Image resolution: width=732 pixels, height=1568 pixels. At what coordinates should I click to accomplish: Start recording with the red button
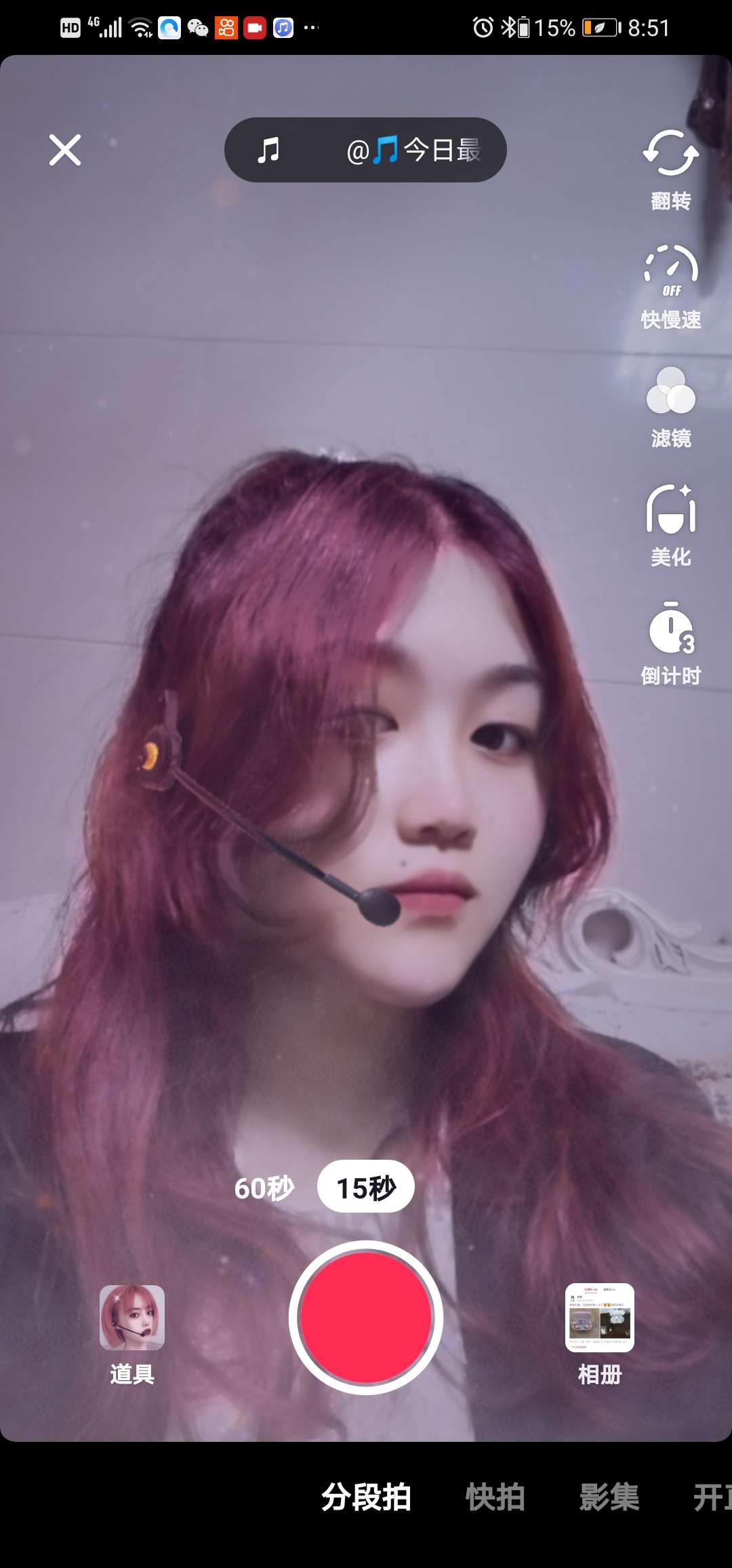(x=366, y=1317)
